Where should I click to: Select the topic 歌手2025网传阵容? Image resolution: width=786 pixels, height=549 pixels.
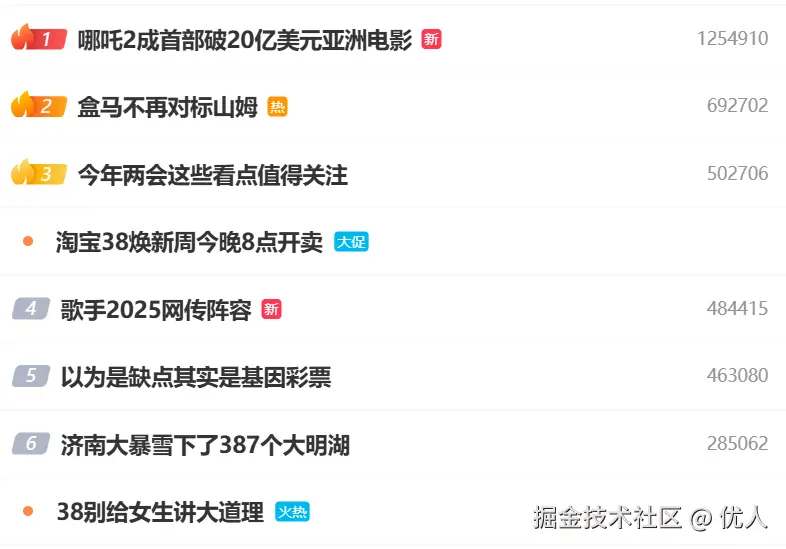[156, 310]
